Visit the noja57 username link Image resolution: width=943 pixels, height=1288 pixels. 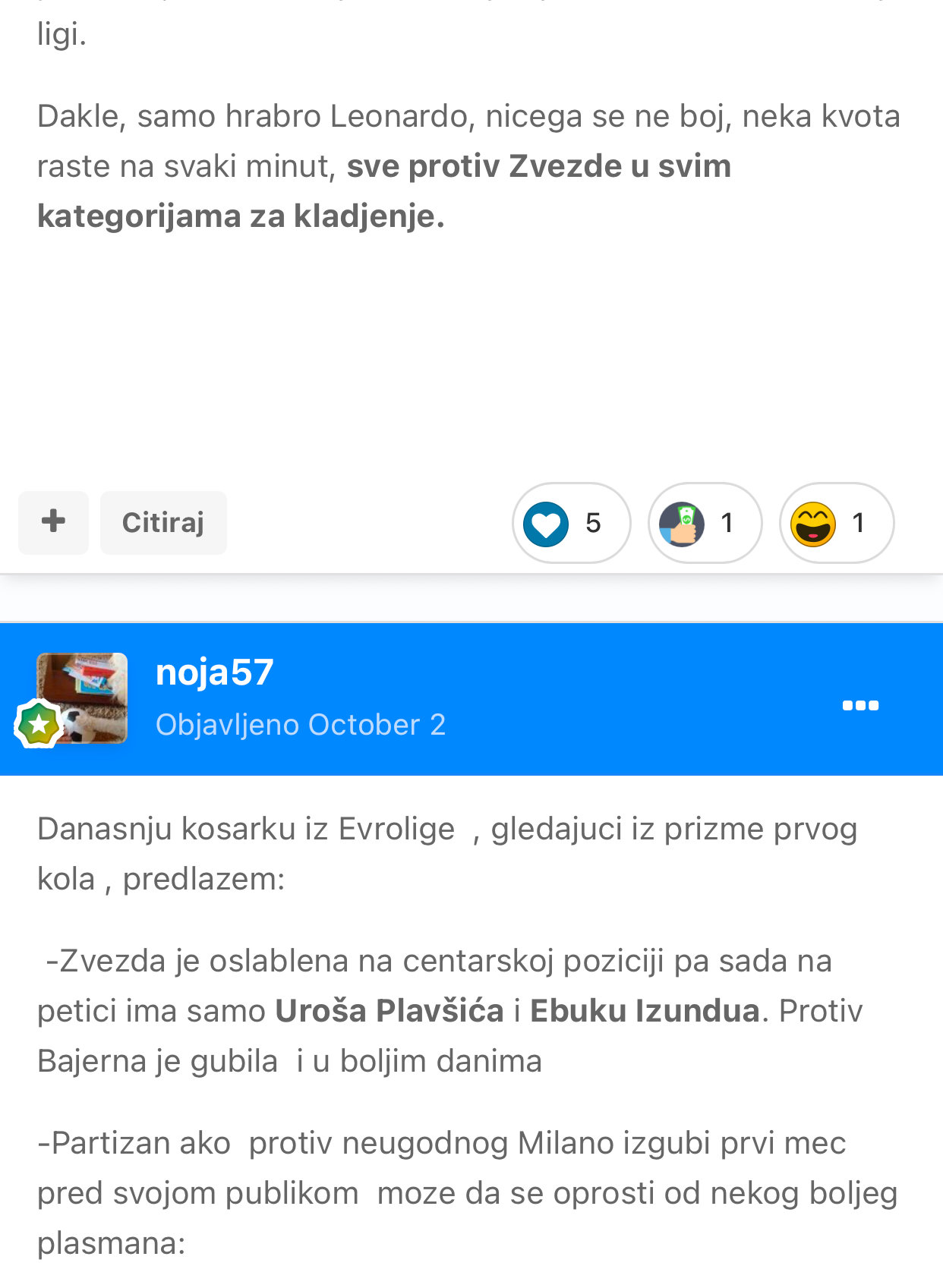214,672
